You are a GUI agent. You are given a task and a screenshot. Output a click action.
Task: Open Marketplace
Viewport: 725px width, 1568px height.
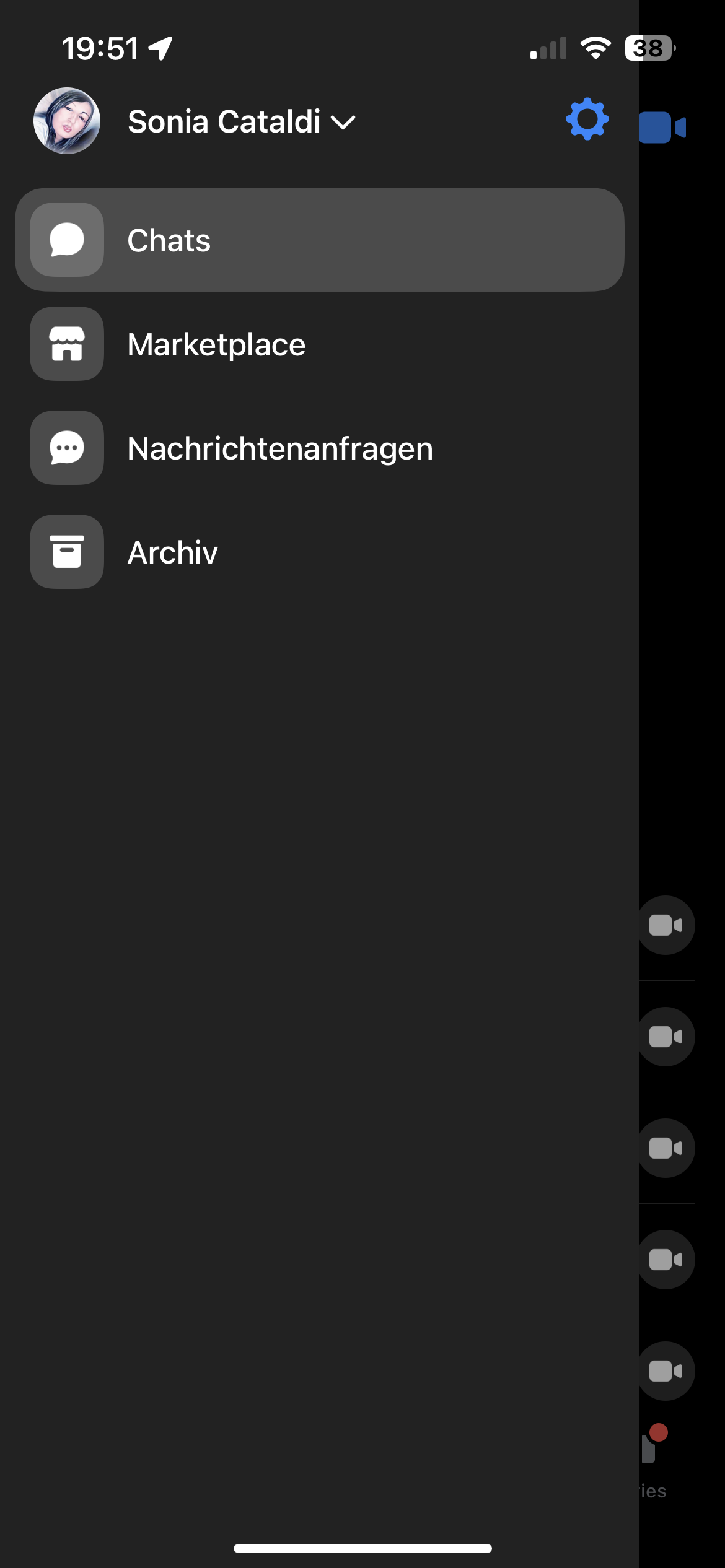point(320,344)
